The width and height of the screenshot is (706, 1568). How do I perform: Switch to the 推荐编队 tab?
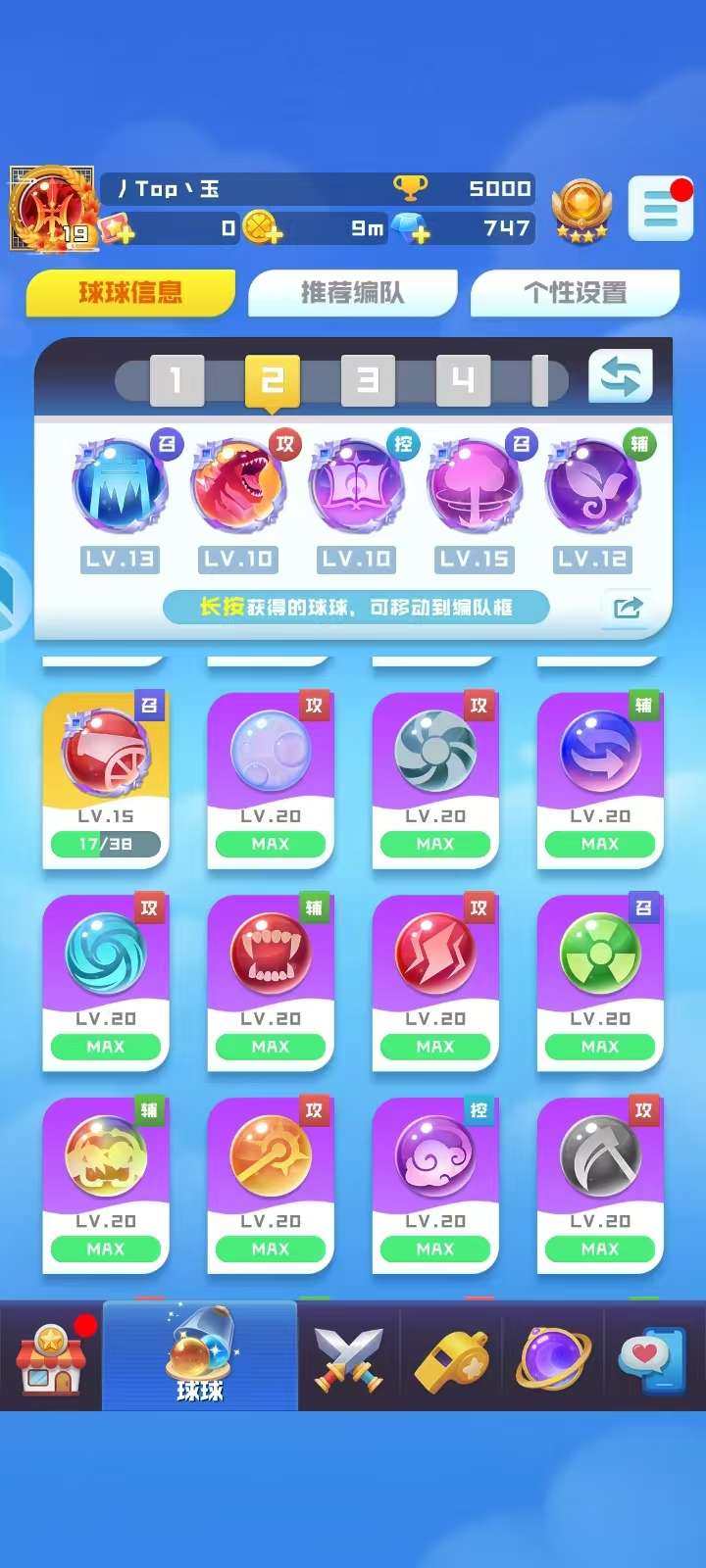(352, 293)
